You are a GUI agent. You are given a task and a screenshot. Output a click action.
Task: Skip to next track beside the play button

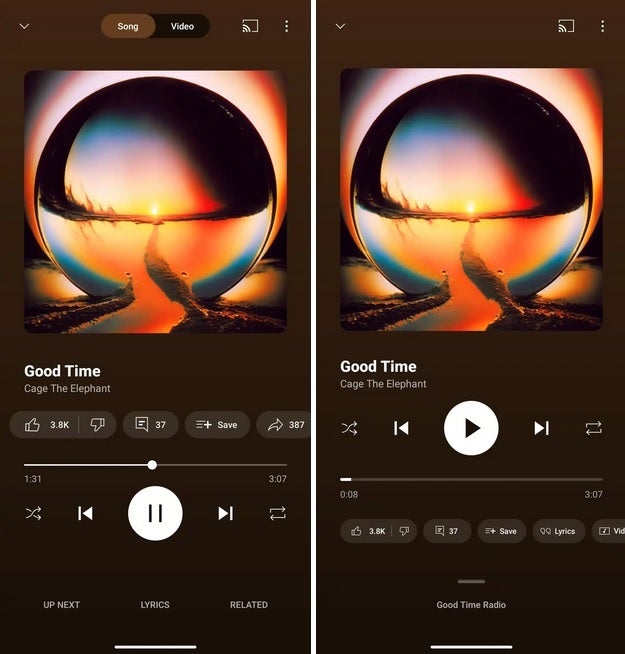(541, 428)
